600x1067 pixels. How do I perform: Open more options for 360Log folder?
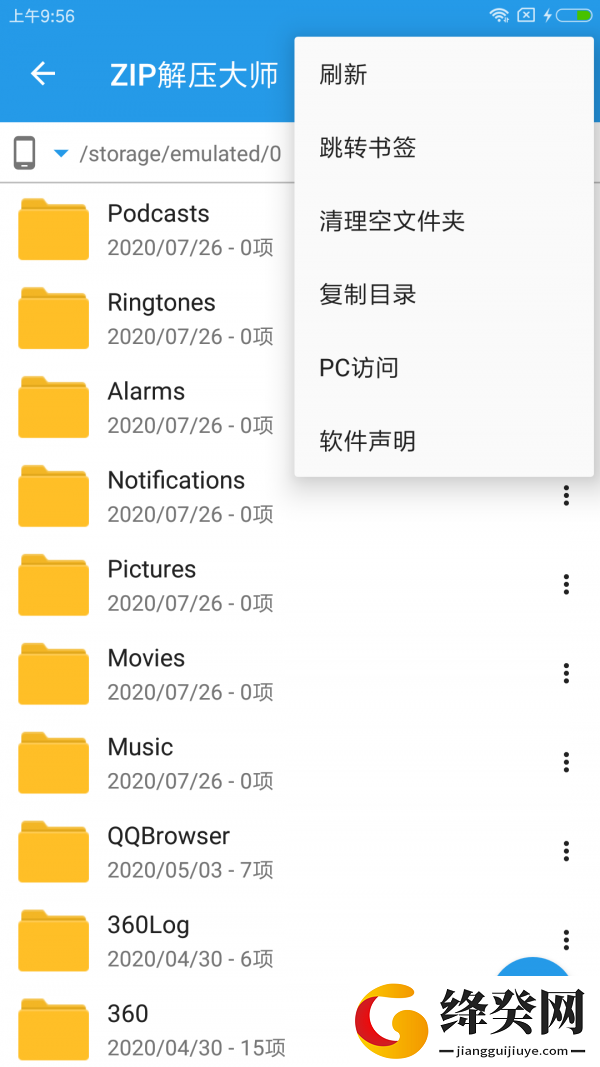coord(566,940)
